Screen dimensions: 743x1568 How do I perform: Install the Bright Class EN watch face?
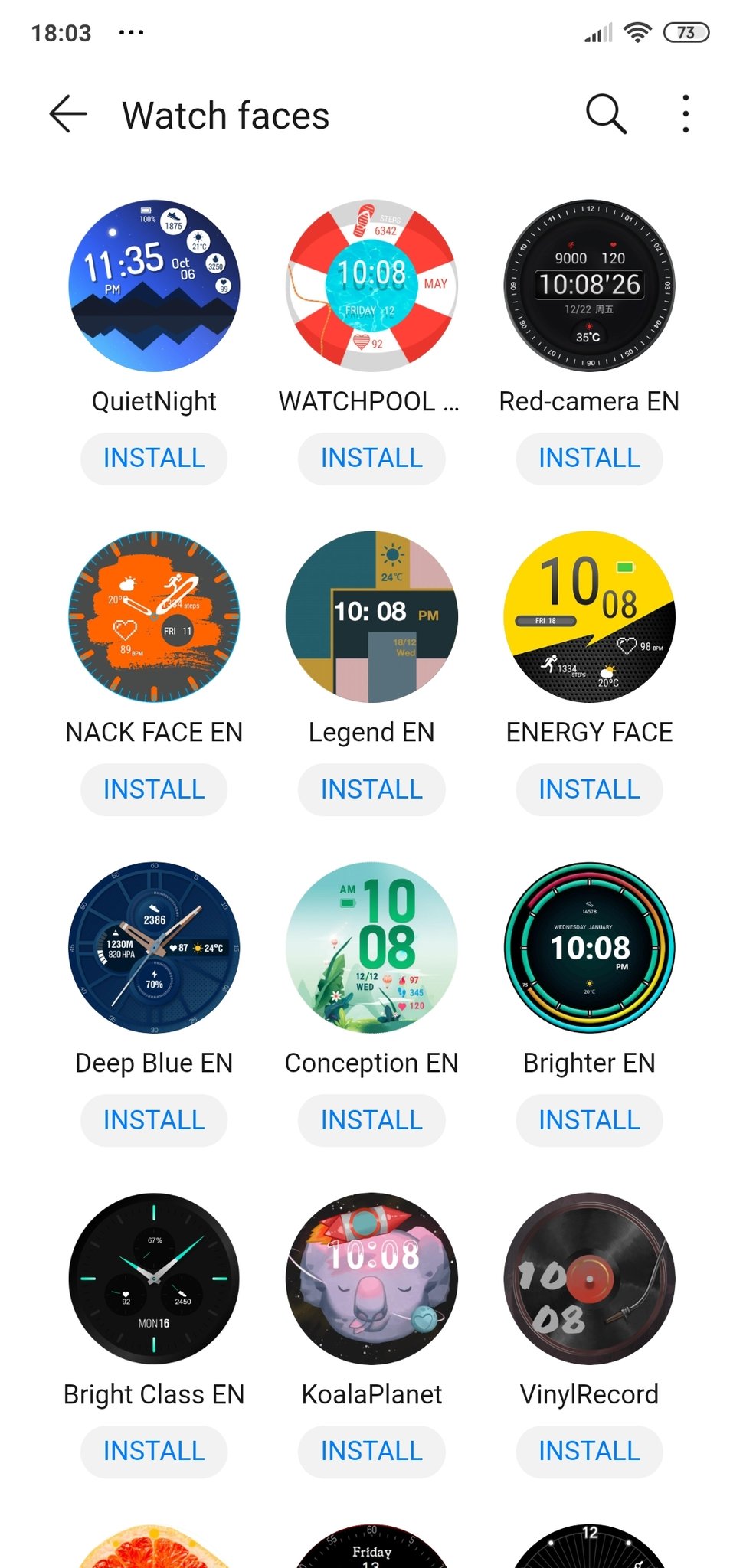coord(154,1451)
